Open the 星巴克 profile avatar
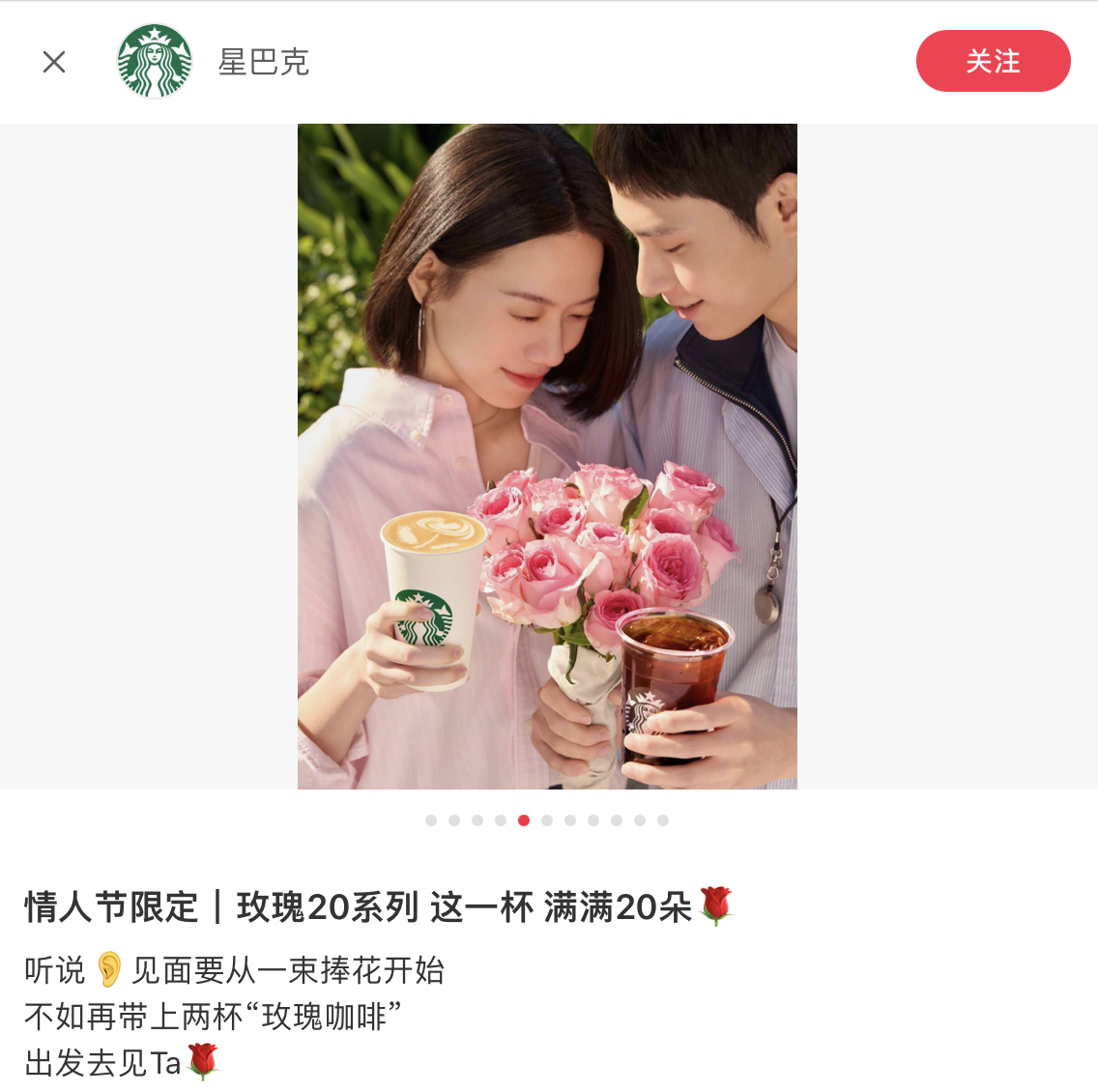Image resolution: width=1098 pixels, height=1092 pixels. [155, 61]
